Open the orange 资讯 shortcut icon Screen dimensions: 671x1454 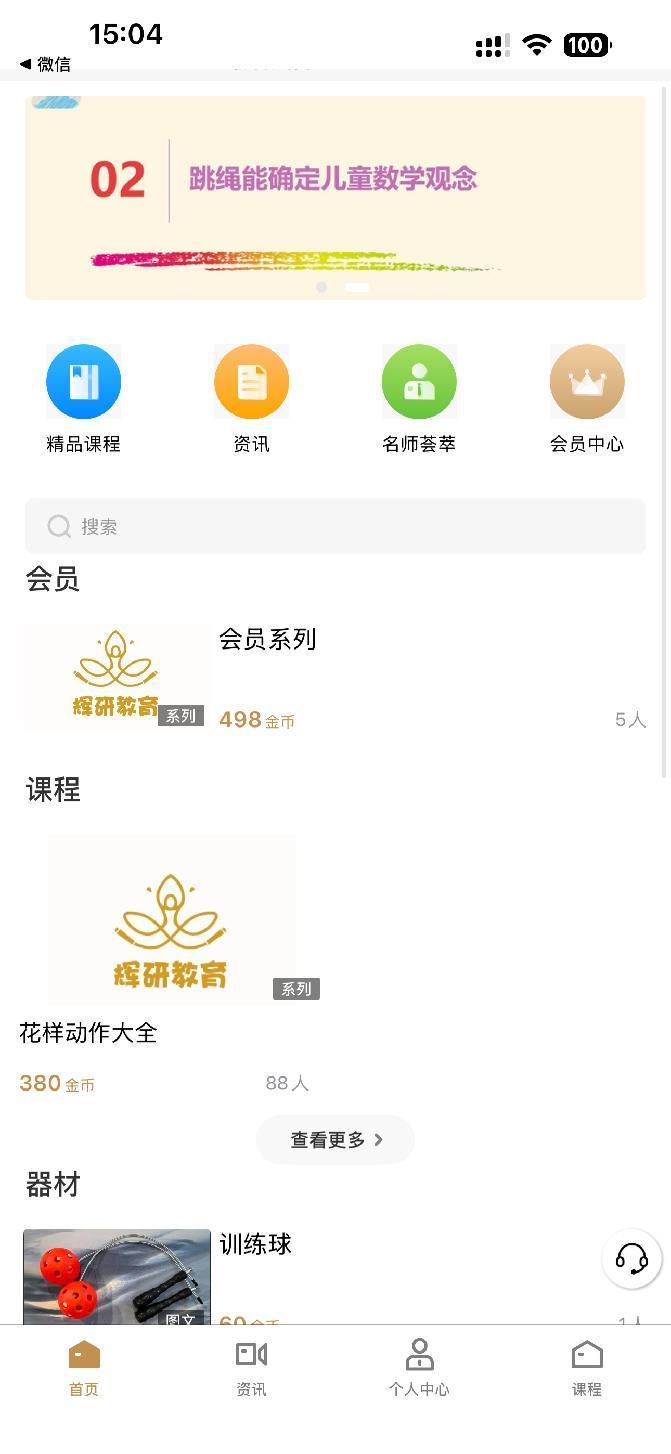click(x=251, y=382)
